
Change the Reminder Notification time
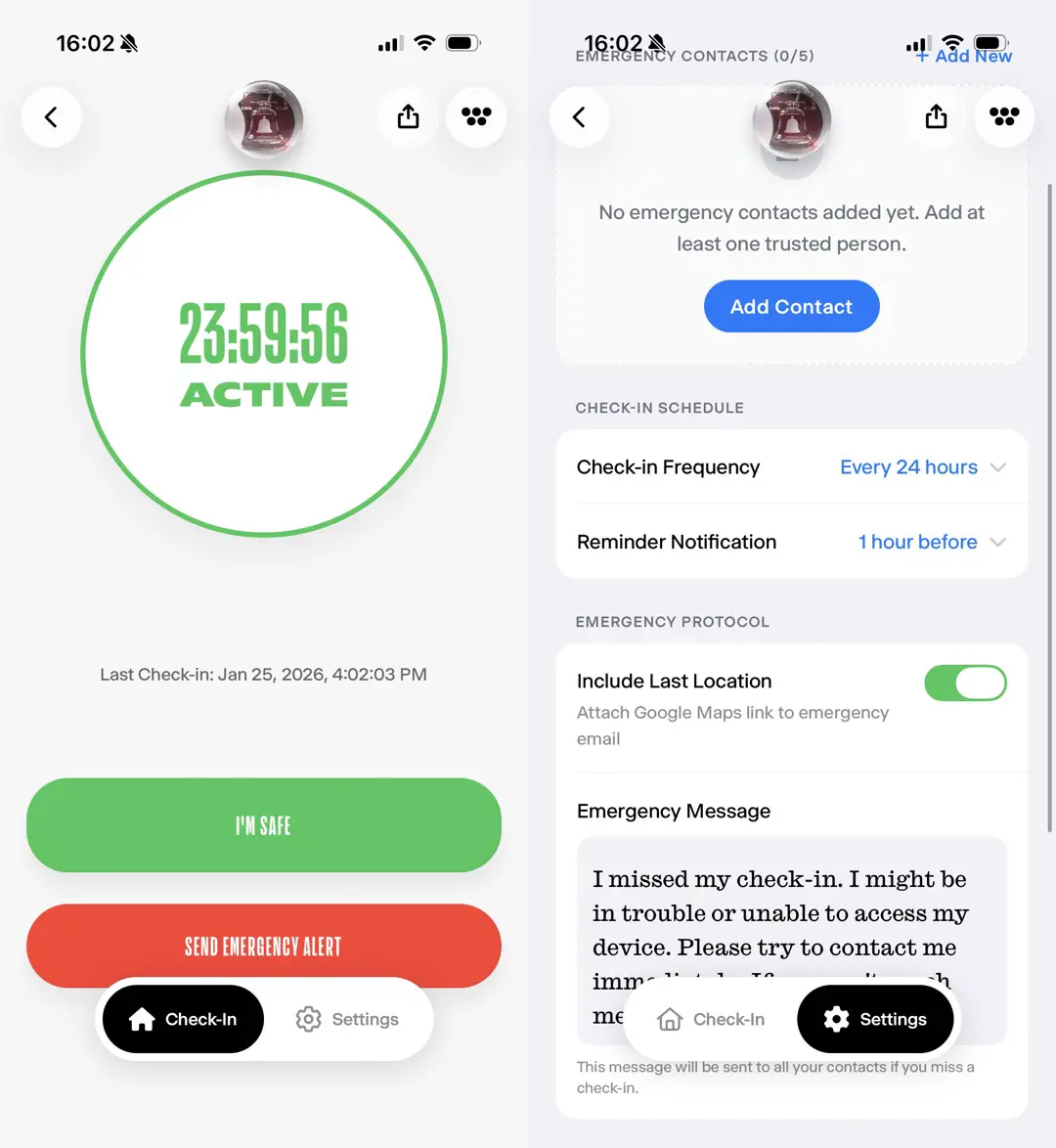(930, 542)
